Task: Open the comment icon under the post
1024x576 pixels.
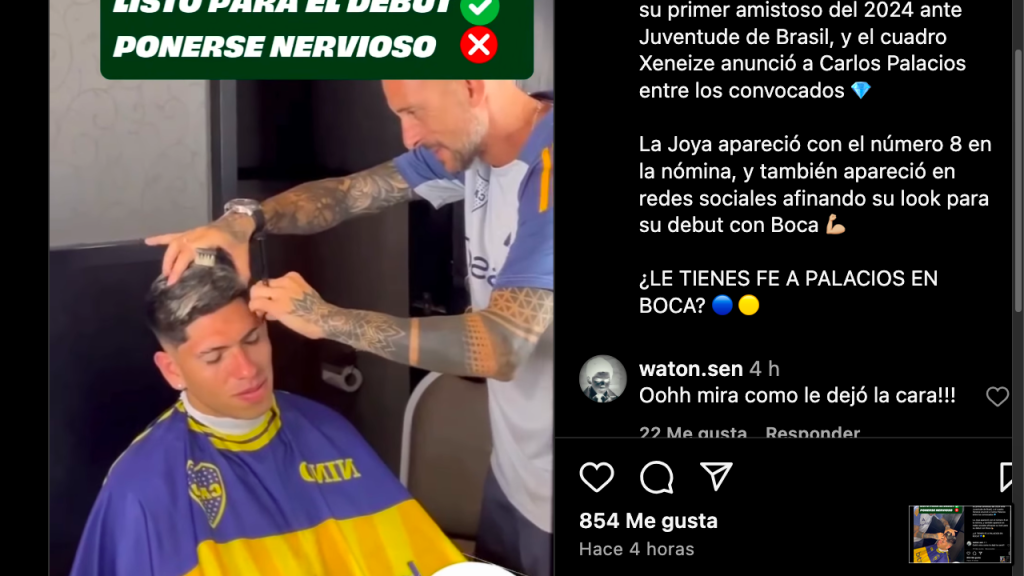Action: (657, 477)
